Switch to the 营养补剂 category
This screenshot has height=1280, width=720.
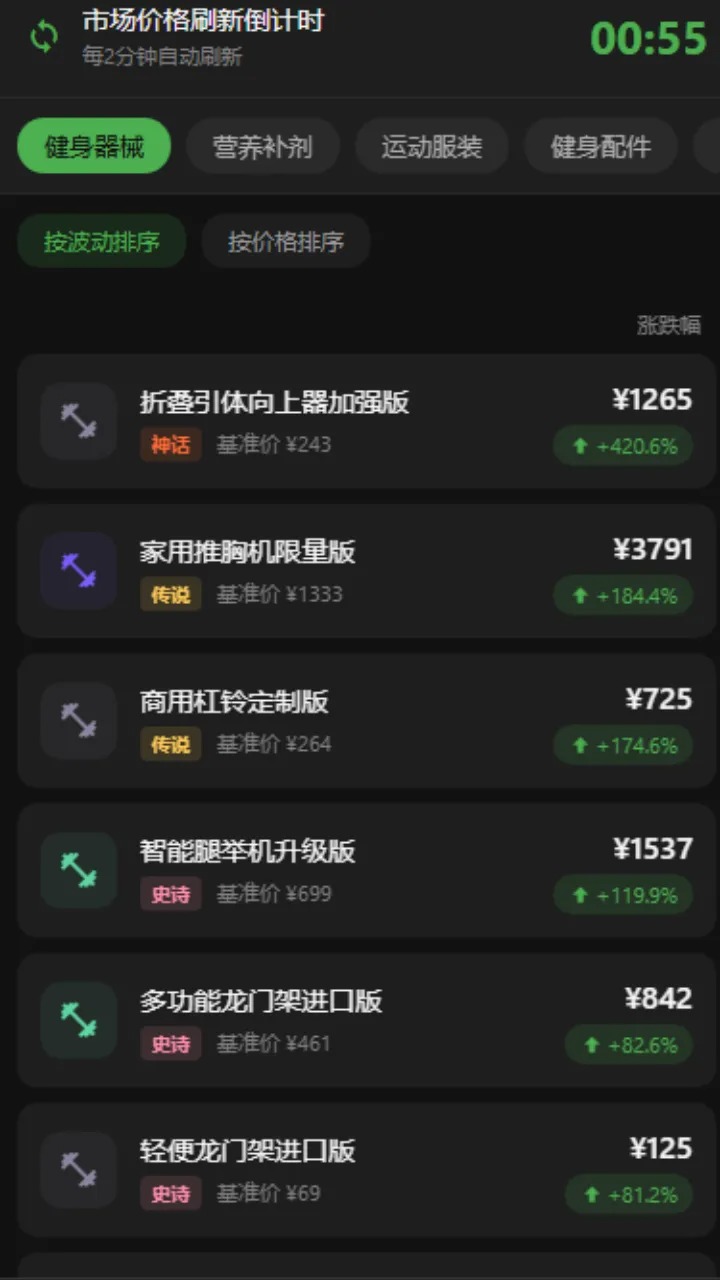(x=263, y=147)
